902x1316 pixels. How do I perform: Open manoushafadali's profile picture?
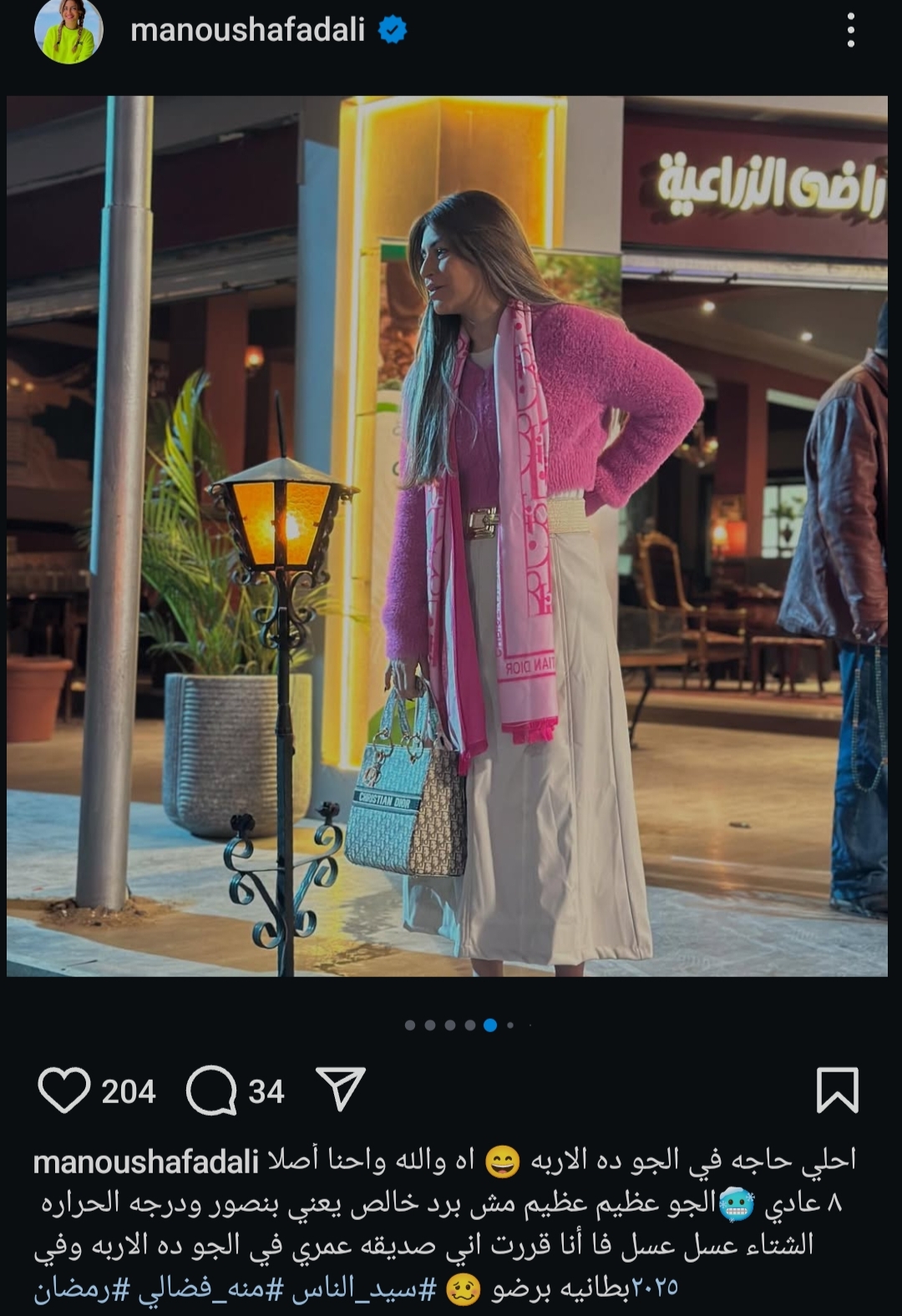click(68, 31)
